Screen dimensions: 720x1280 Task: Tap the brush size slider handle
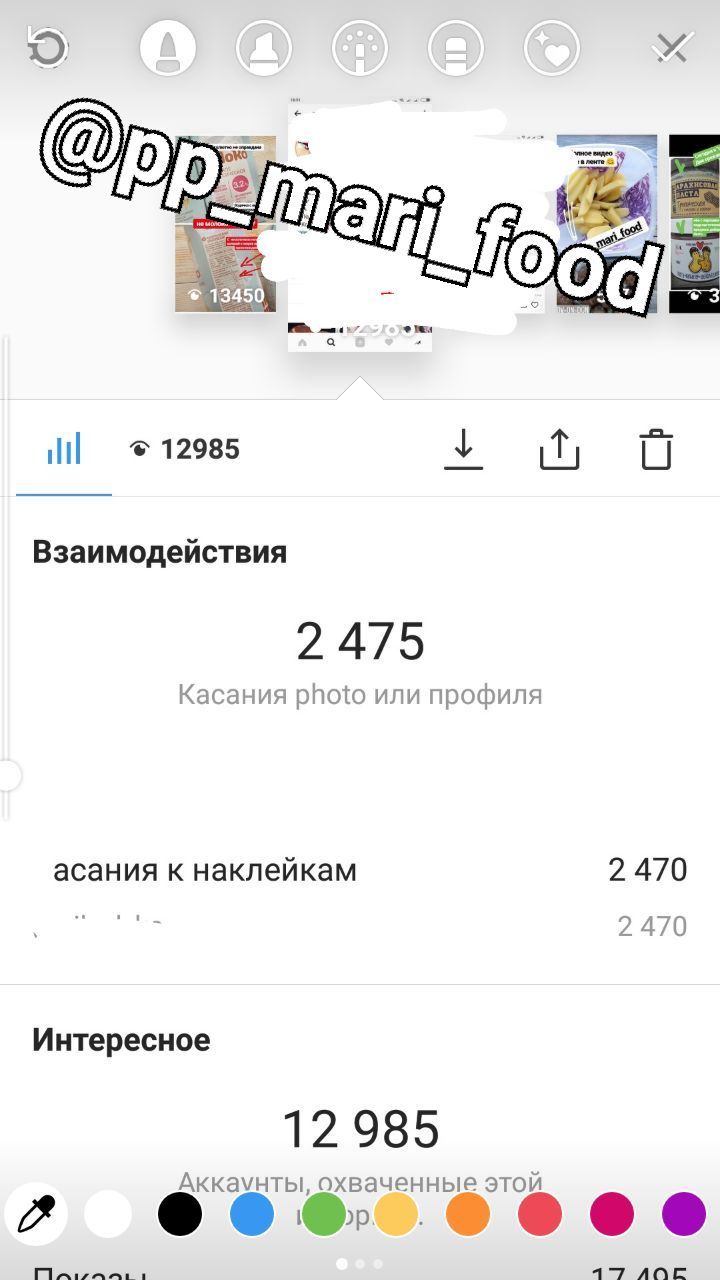8,775
